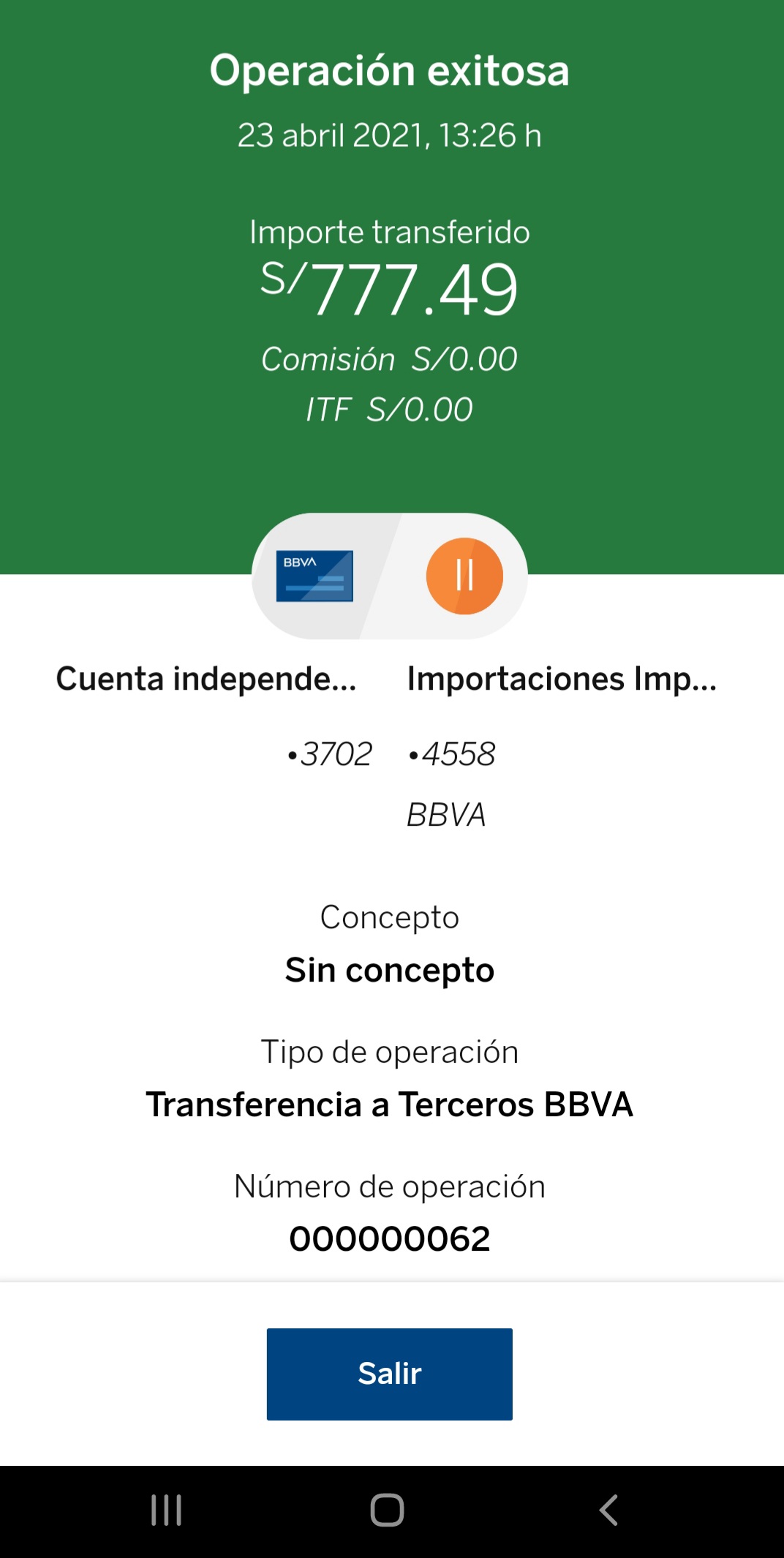
Task: Tap the Salir button to exit
Action: coord(389,1374)
